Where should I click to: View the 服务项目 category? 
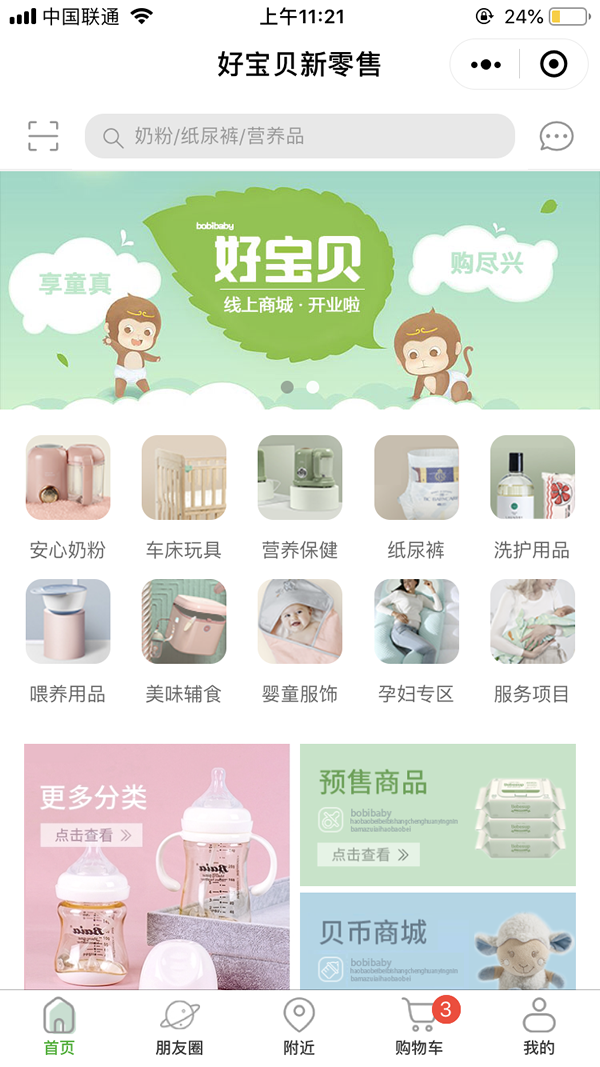point(532,642)
